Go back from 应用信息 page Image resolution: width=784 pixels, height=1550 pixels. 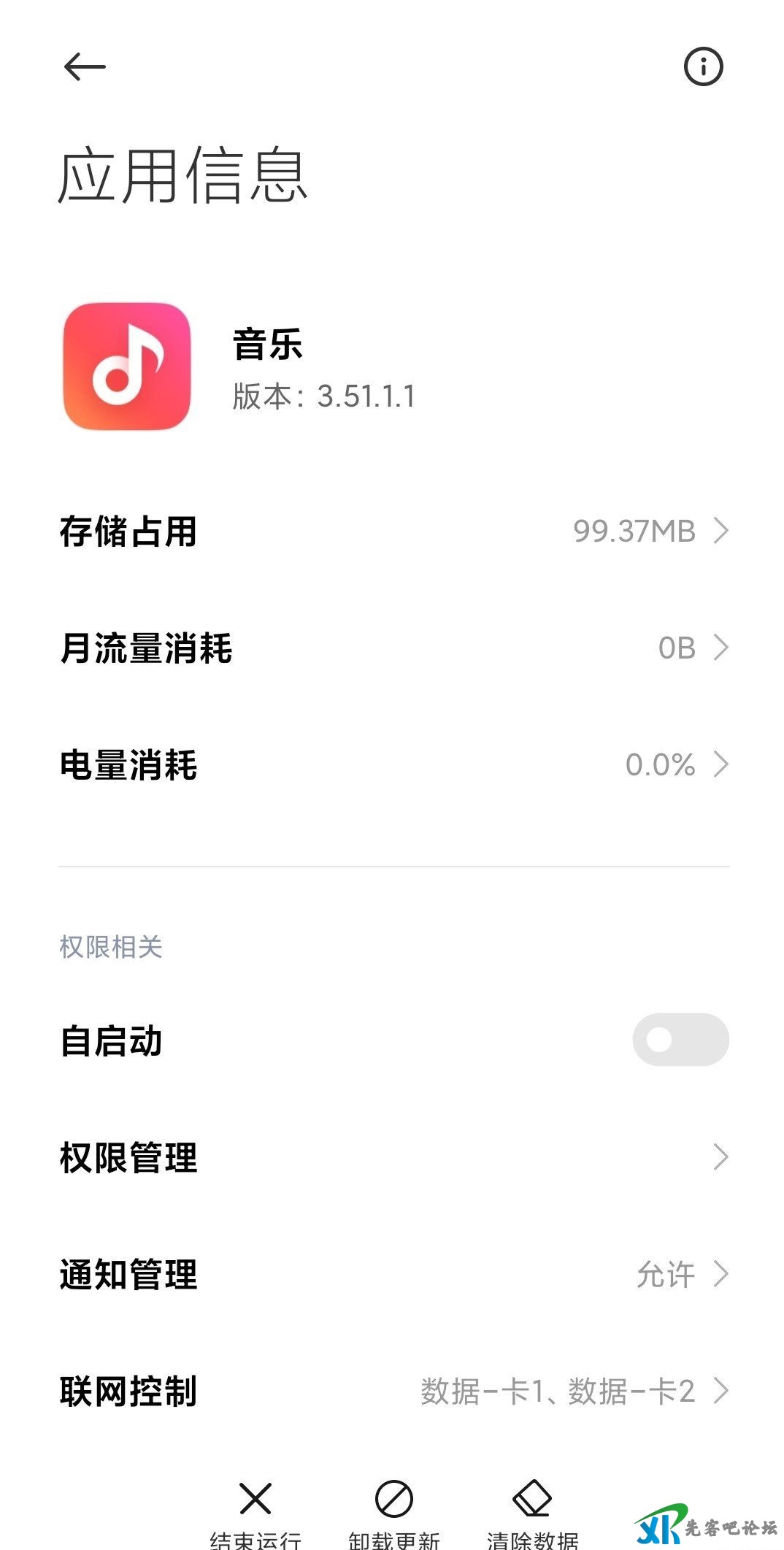85,67
